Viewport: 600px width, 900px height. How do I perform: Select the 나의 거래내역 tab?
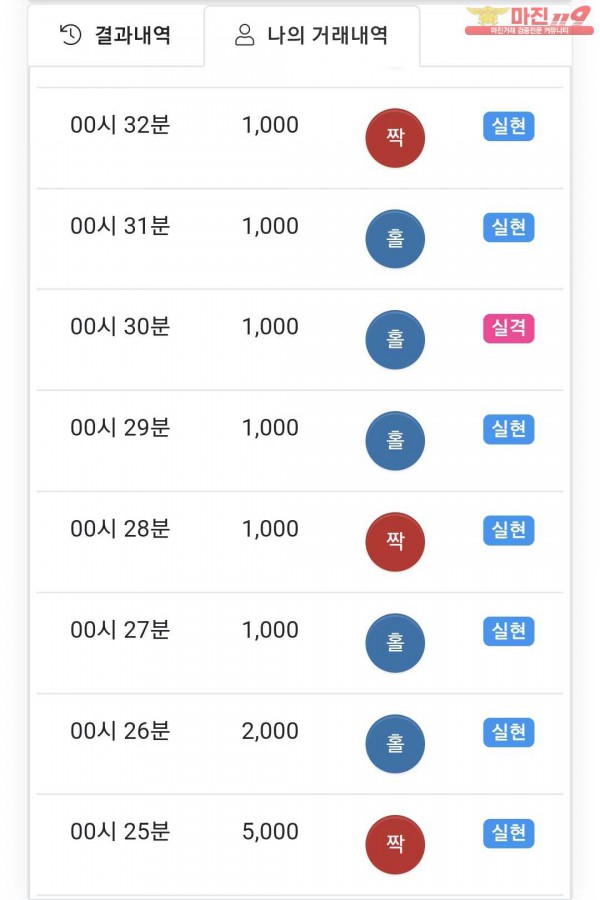click(311, 36)
